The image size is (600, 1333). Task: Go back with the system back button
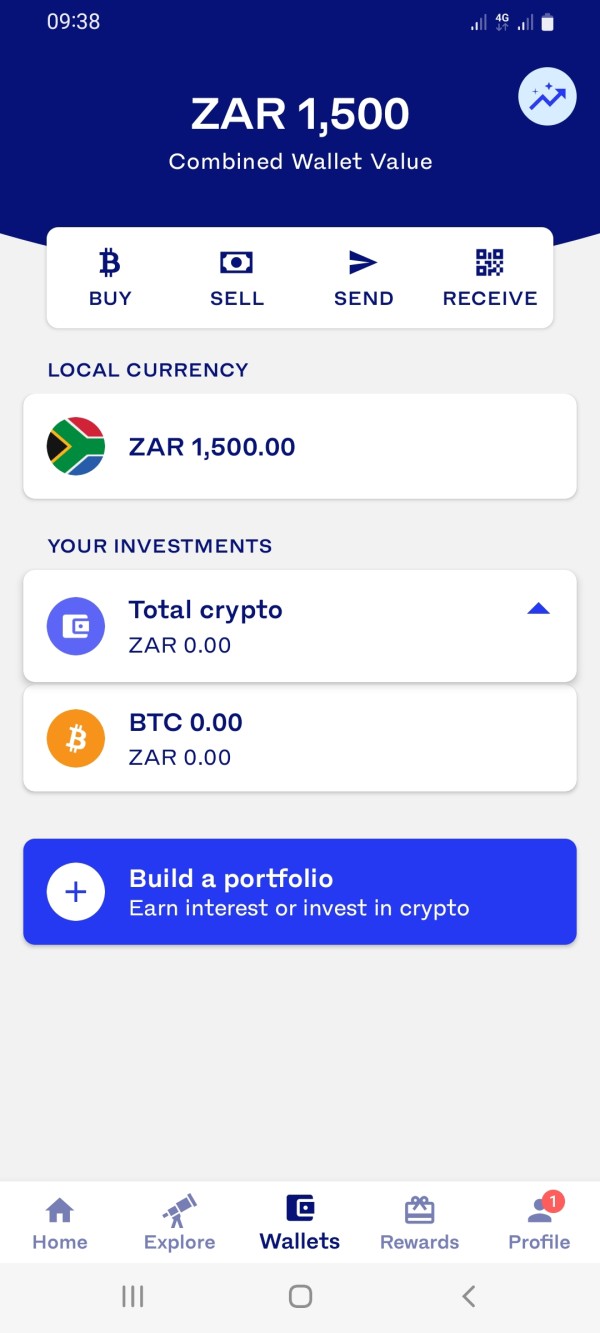468,1297
